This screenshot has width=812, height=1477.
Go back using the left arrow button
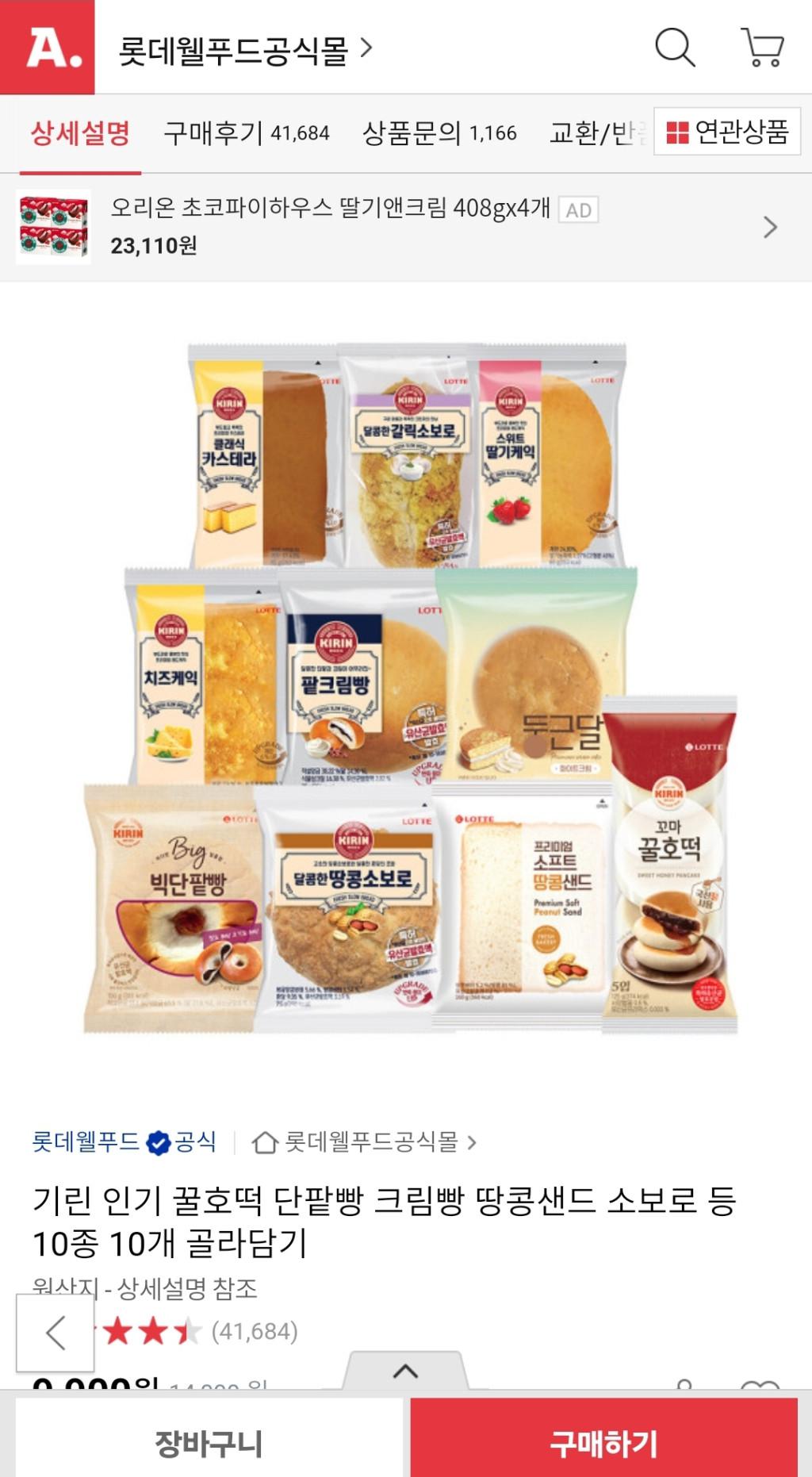click(56, 1333)
